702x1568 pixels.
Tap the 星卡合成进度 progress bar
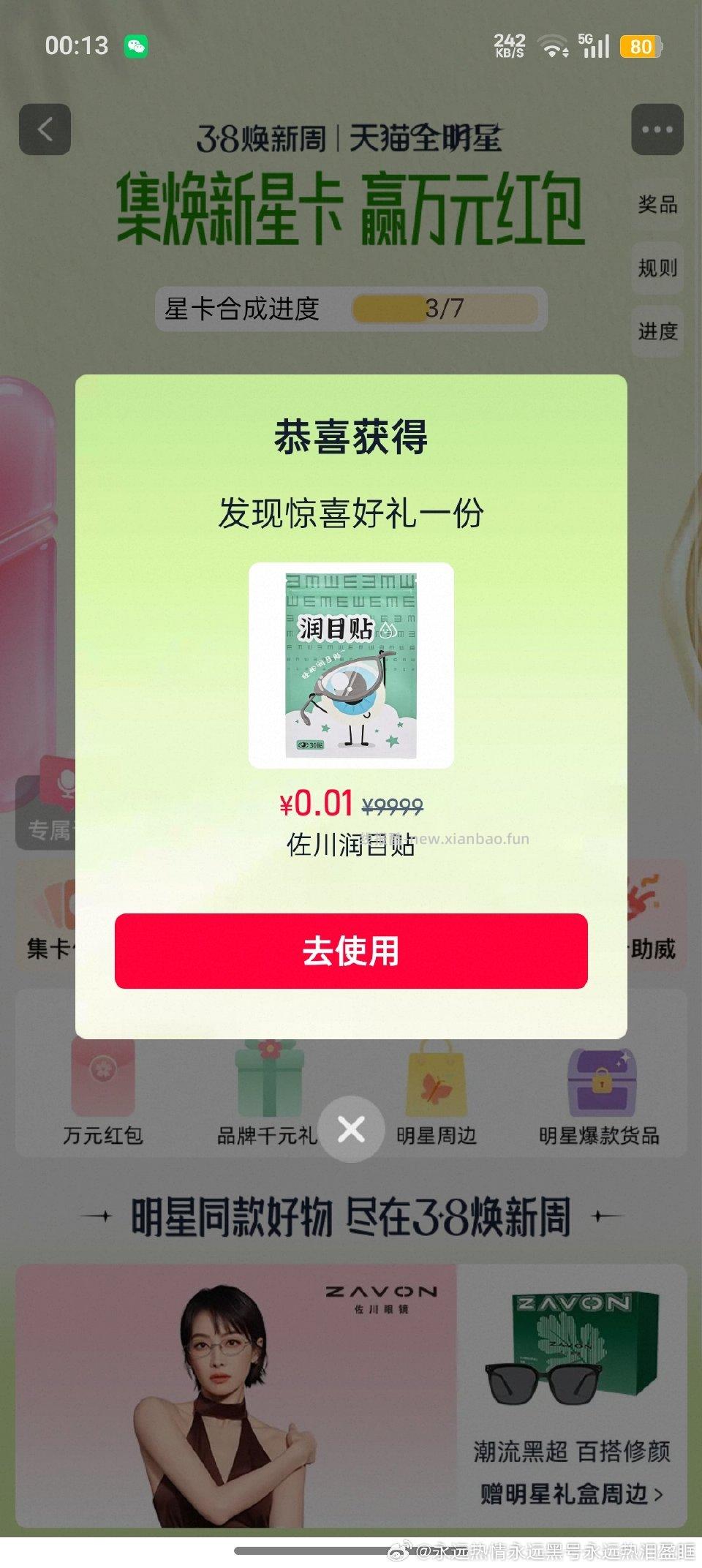[x=351, y=309]
